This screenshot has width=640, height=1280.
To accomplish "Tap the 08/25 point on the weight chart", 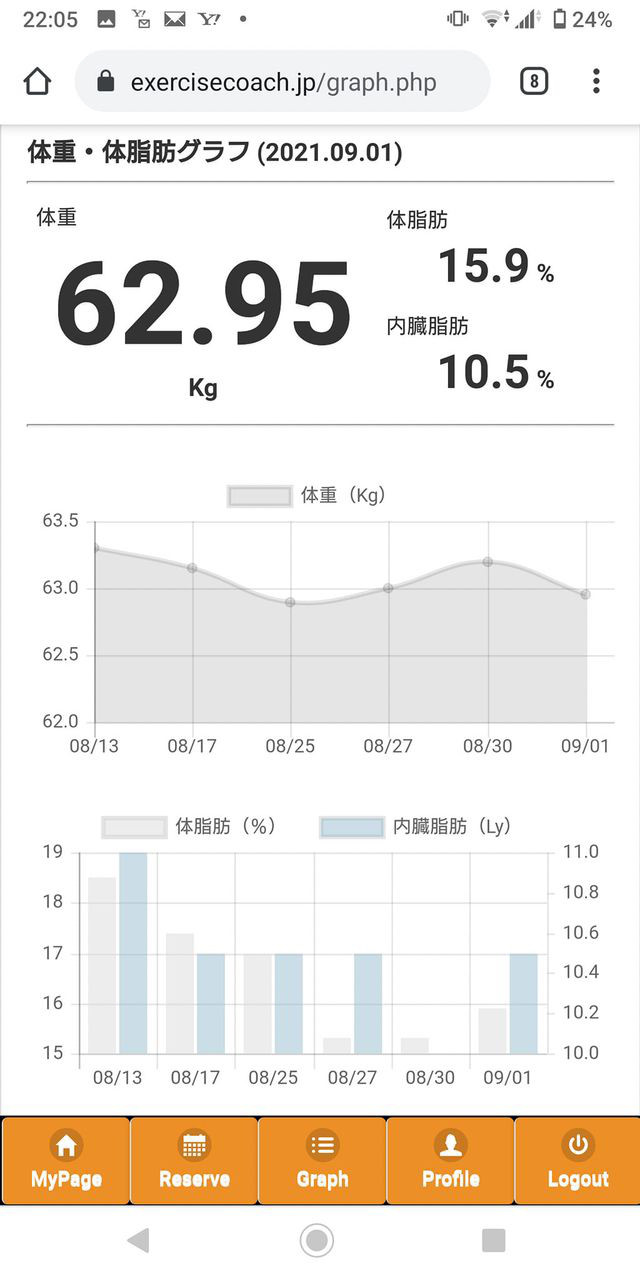I will click(x=290, y=602).
